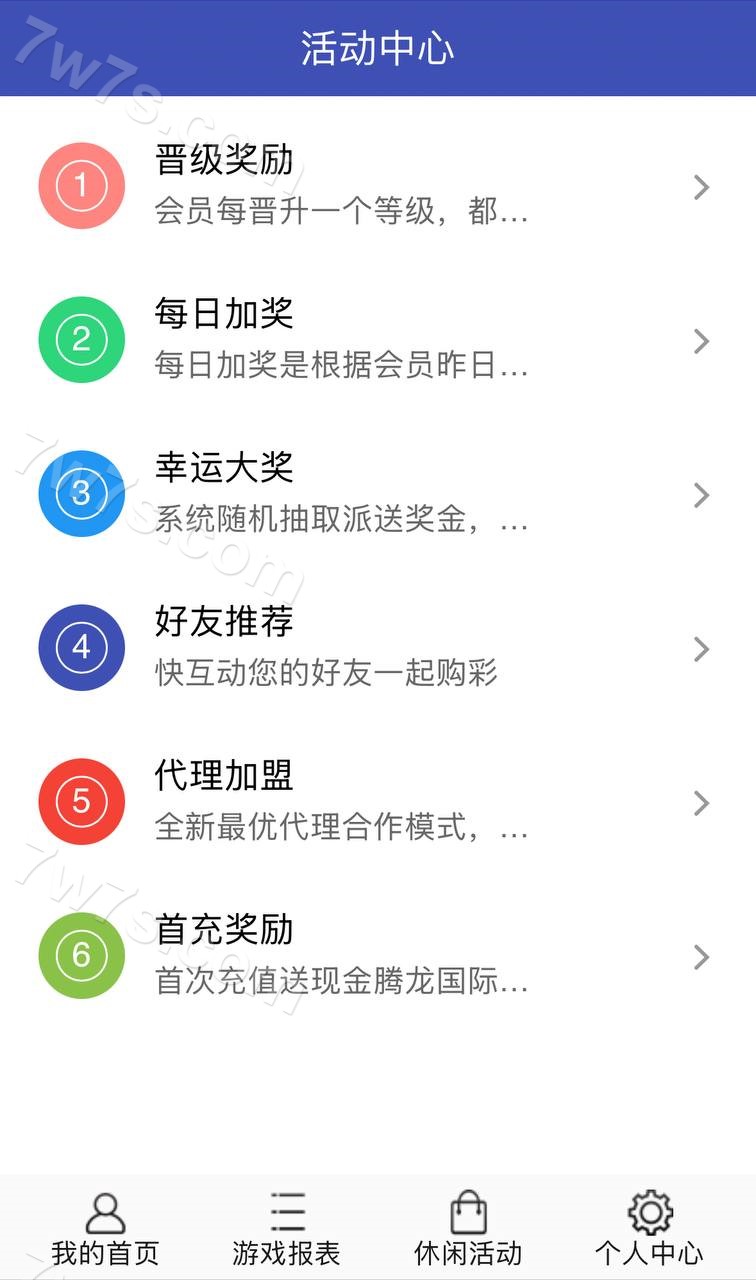
Task: Switch to the 休闲活动 tab
Action: (x=468, y=1229)
